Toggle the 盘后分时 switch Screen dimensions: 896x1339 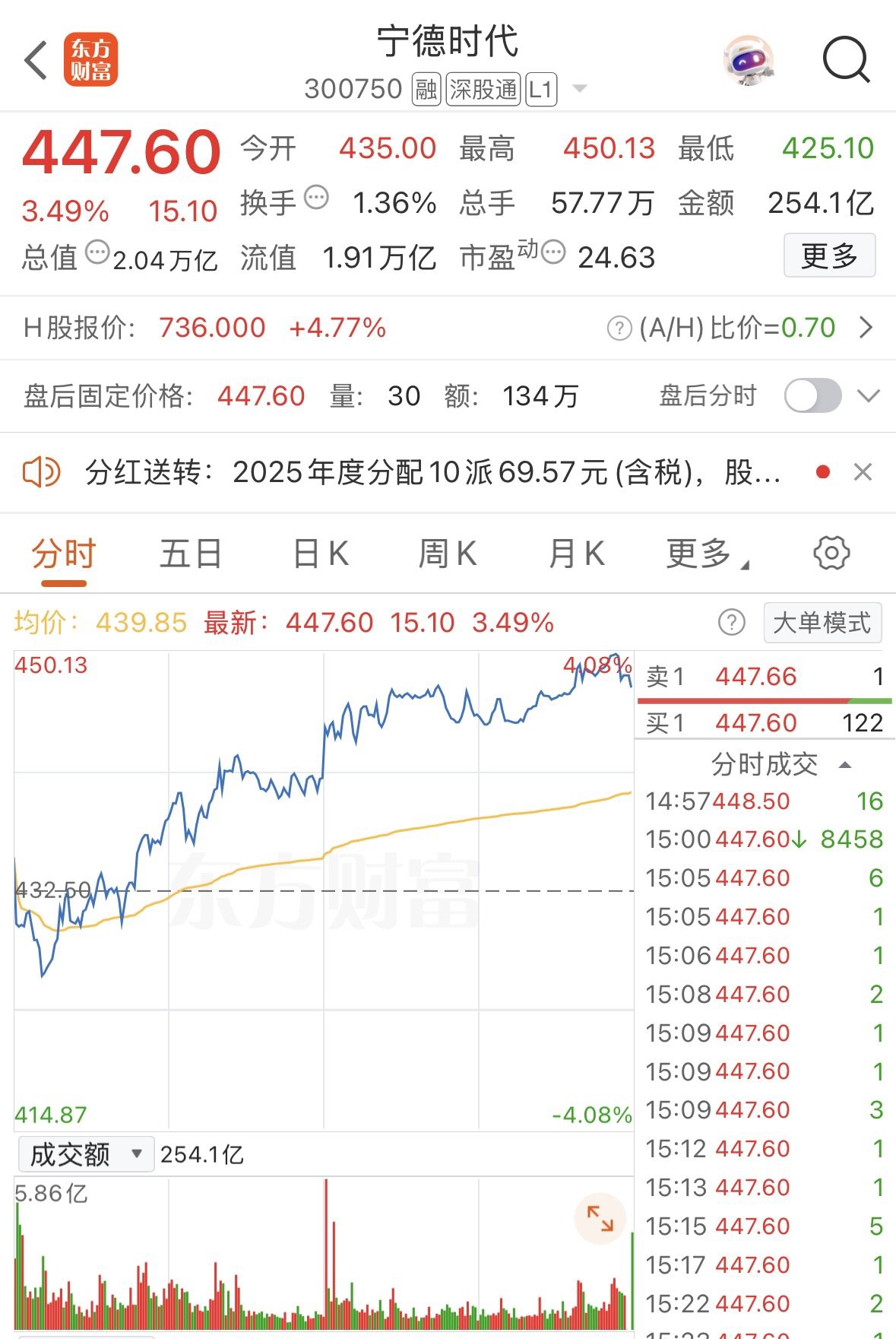(x=812, y=396)
